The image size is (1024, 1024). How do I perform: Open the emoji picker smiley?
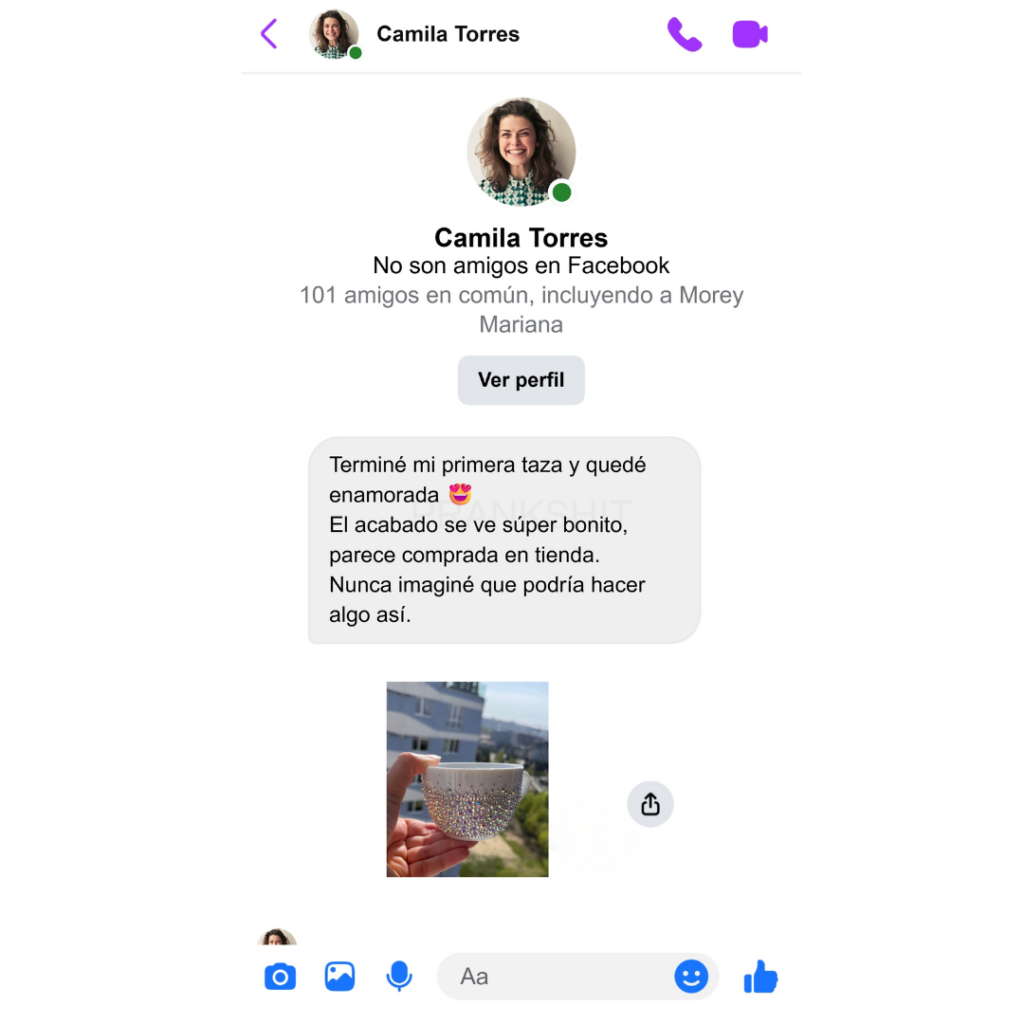coord(691,976)
